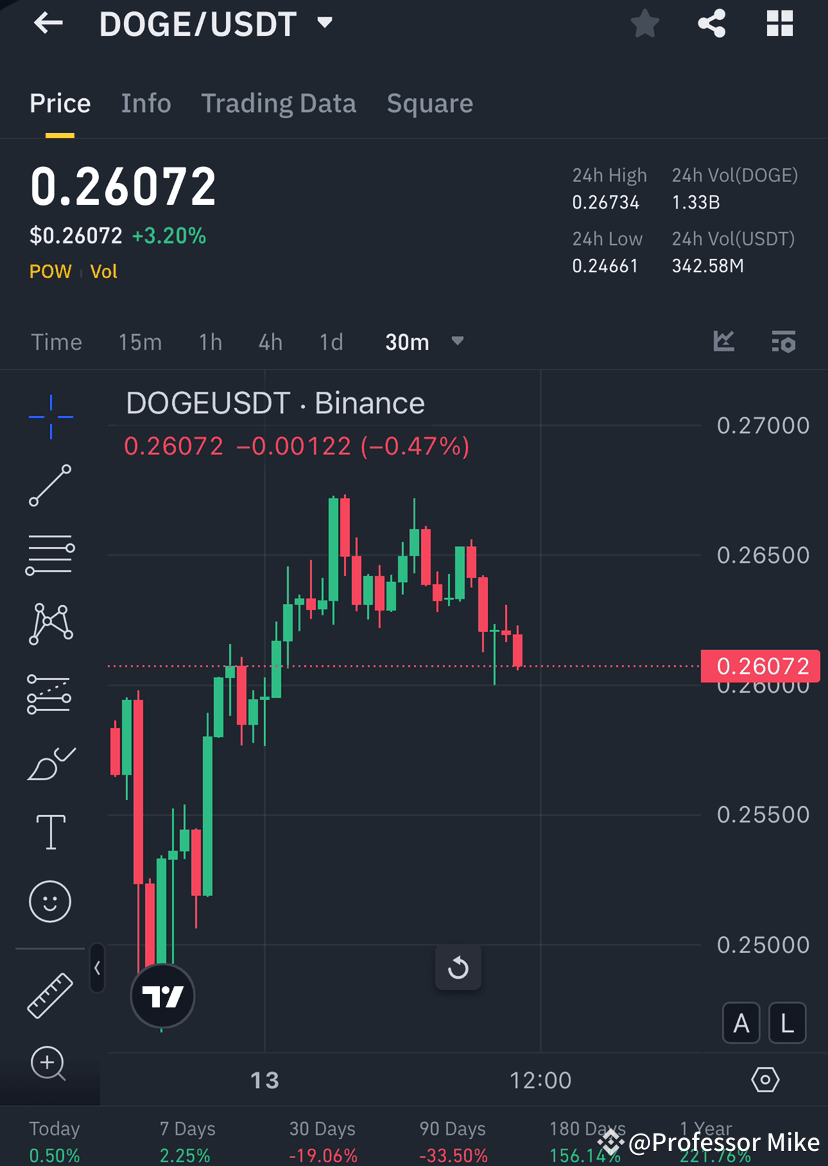Viewport: 828px width, 1166px height.
Task: Enable auto scale with the A button
Action: click(x=741, y=1023)
